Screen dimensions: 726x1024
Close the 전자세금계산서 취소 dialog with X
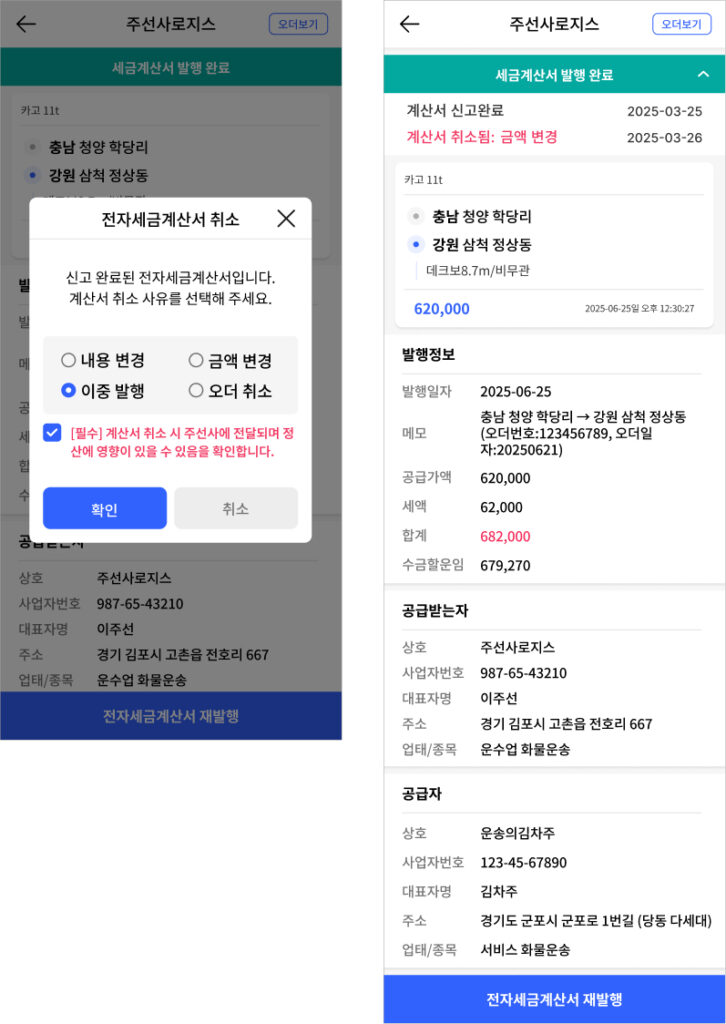click(x=286, y=218)
